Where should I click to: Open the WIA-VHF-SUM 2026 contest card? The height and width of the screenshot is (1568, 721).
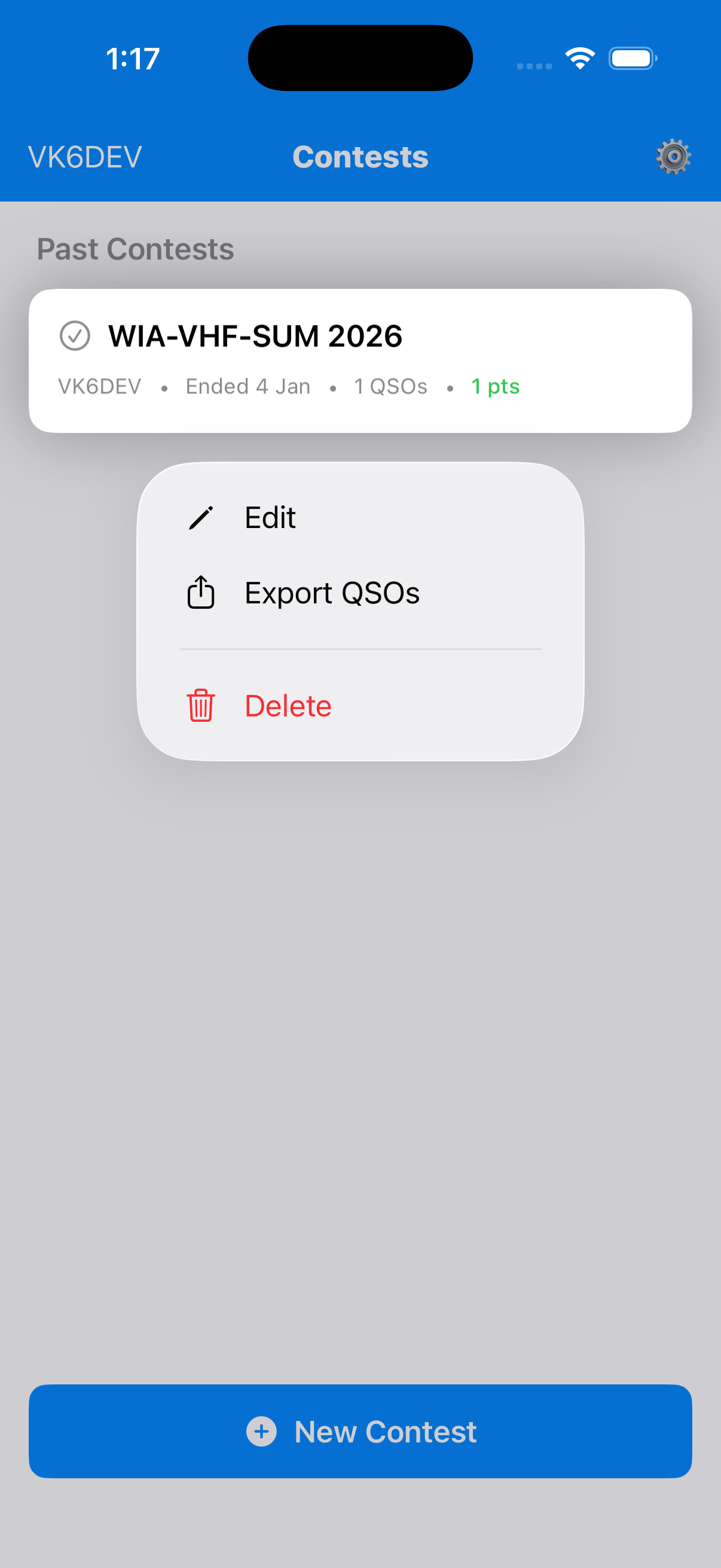click(360, 359)
